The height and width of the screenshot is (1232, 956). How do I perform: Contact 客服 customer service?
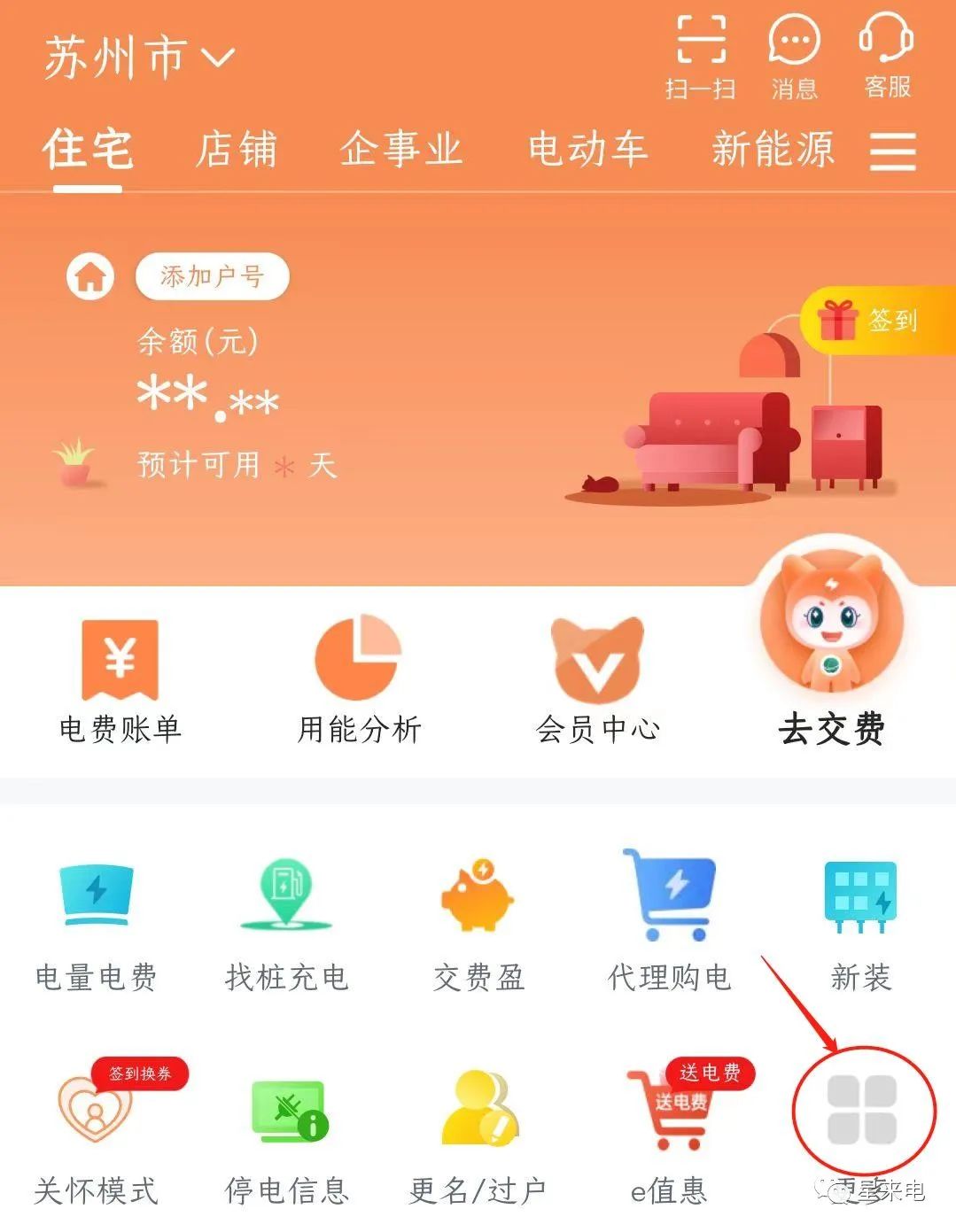pos(887,55)
